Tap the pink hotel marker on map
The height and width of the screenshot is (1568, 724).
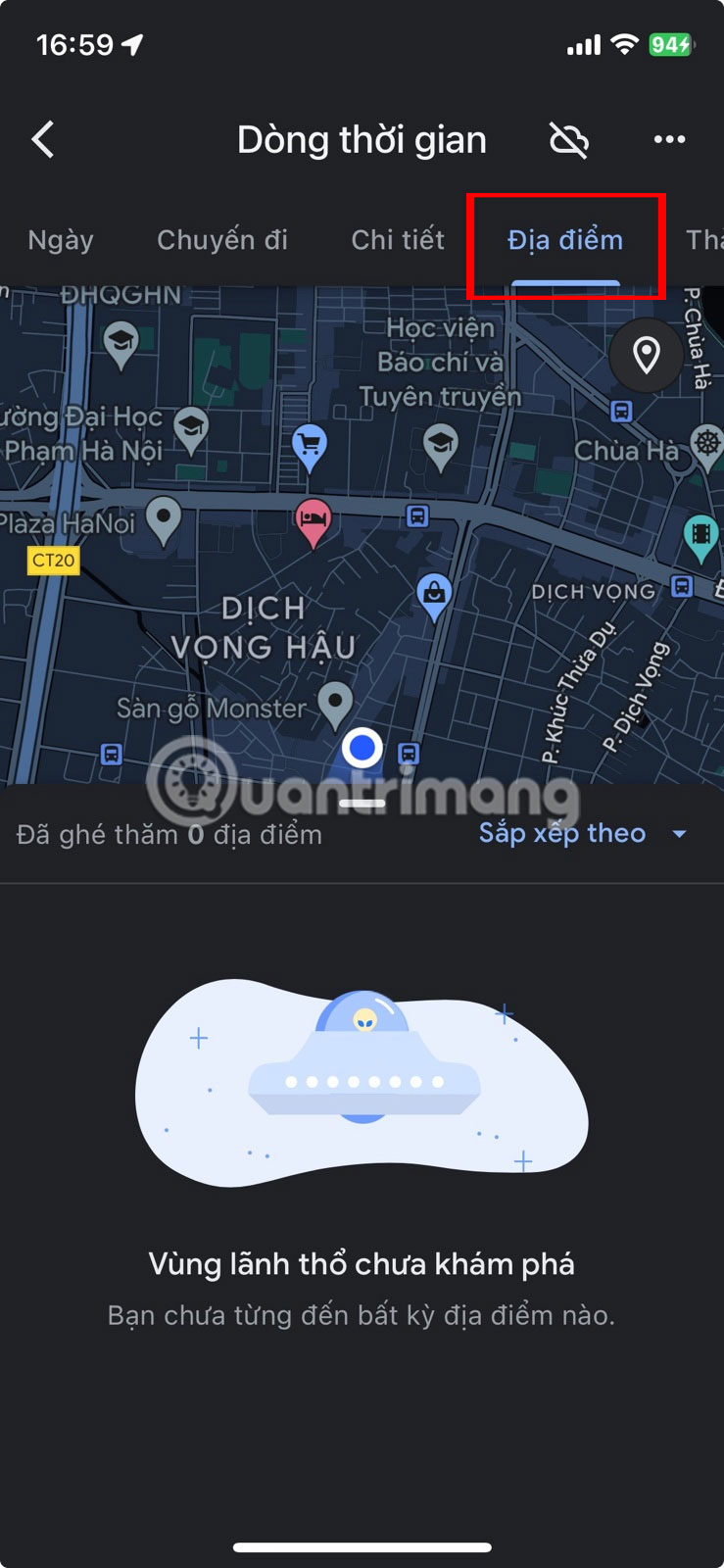313,518
